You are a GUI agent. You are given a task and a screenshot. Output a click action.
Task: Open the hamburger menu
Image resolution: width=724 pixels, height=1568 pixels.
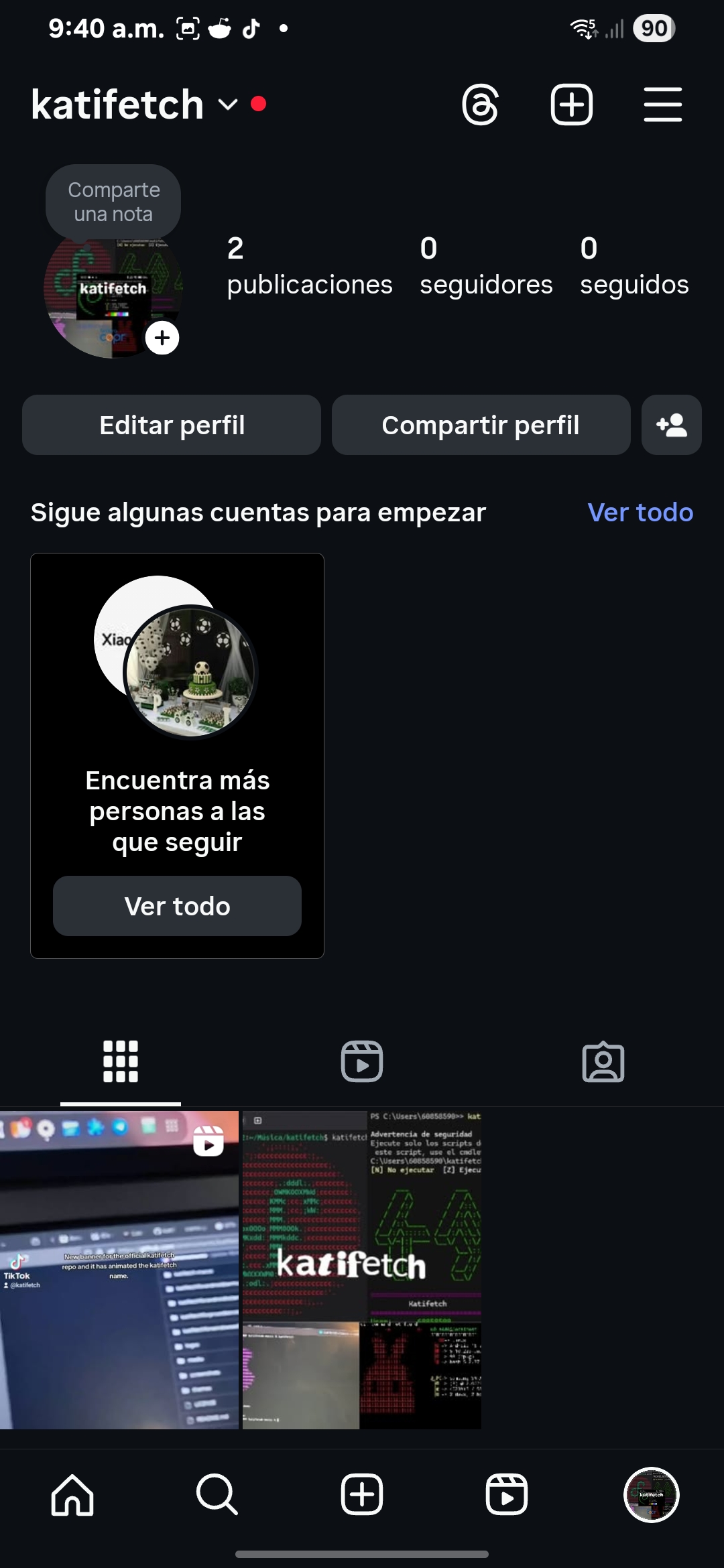coord(662,105)
